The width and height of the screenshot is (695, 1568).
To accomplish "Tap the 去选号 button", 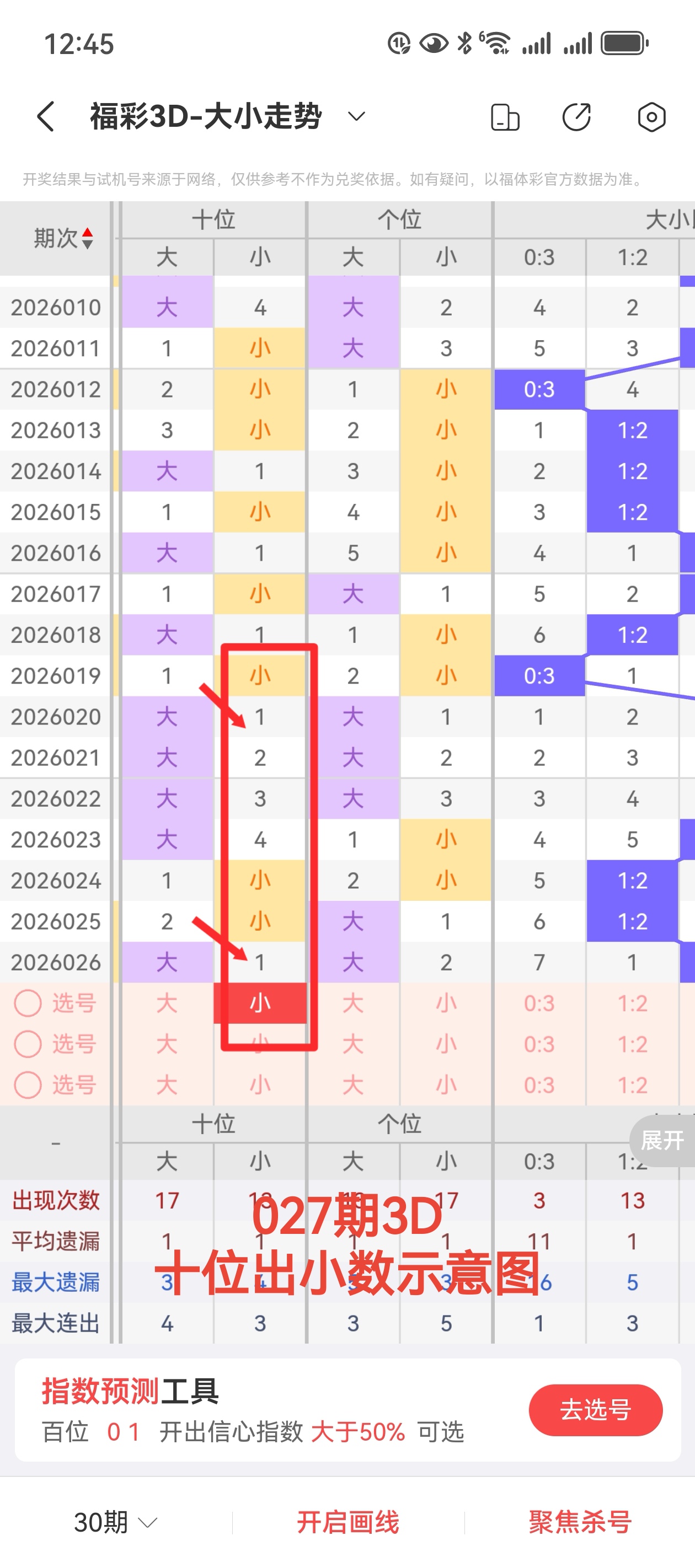I will [x=595, y=1410].
